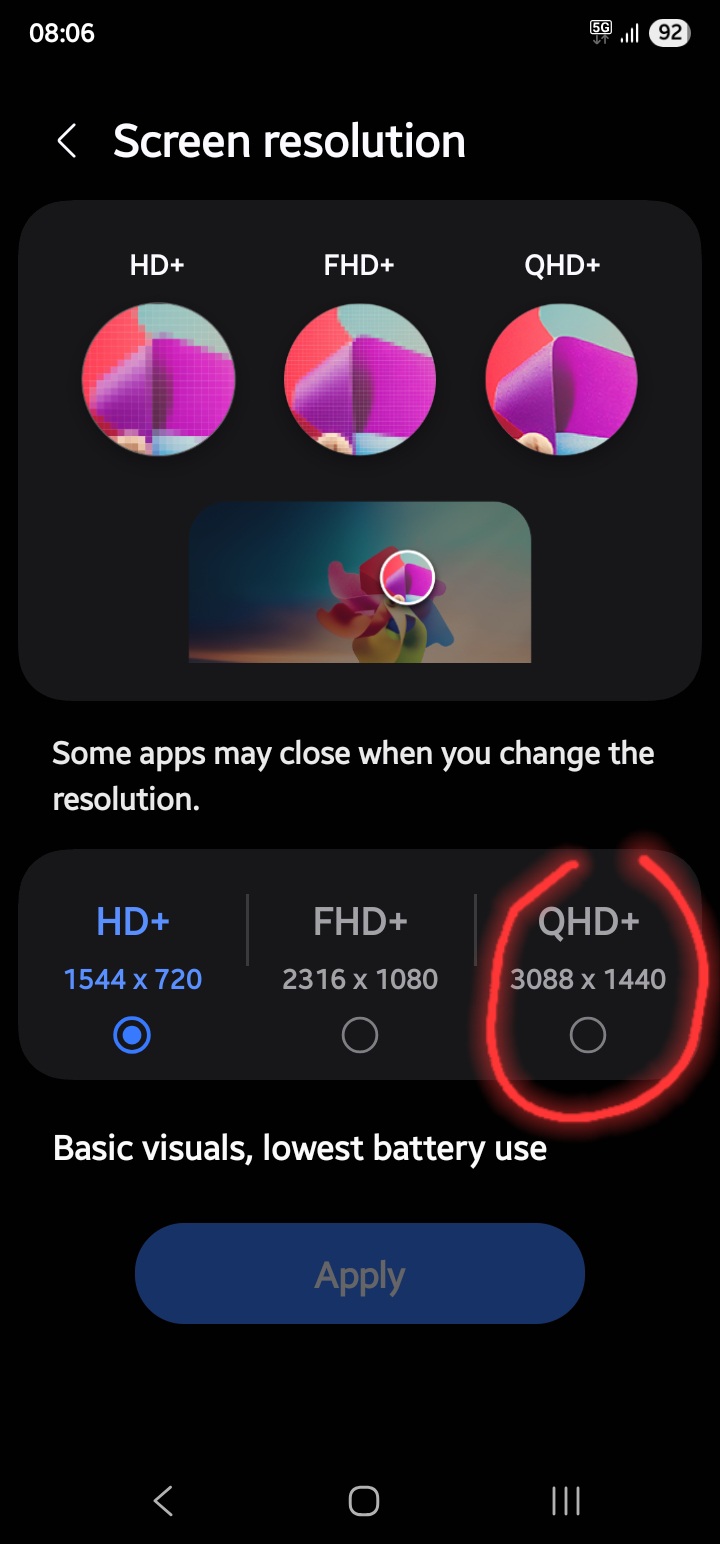Select the HD+ 1544 x 720 option
Screen dimensions: 720x1544
point(132,1035)
